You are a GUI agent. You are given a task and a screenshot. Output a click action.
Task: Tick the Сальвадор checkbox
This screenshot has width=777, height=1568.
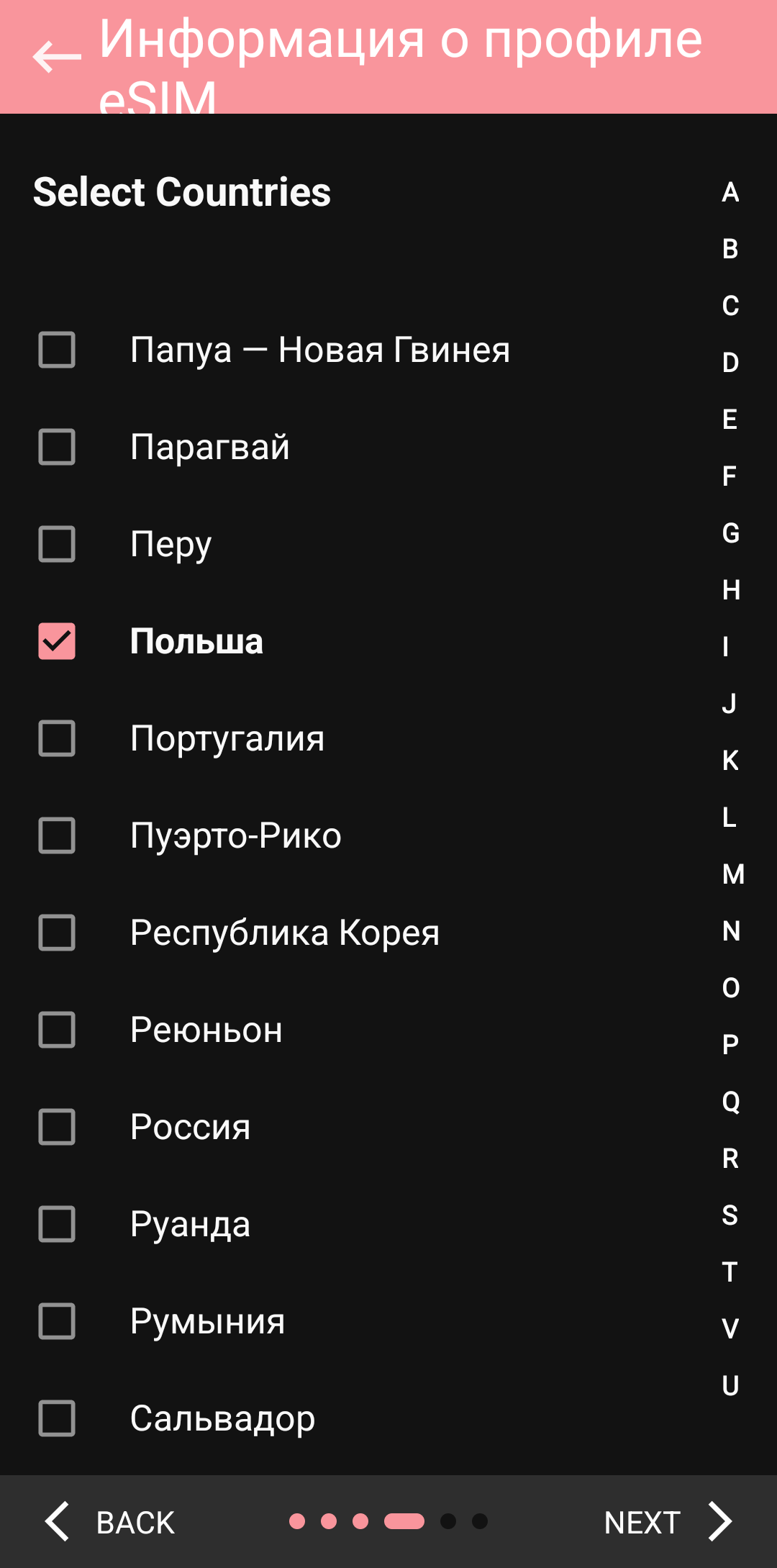[57, 1418]
